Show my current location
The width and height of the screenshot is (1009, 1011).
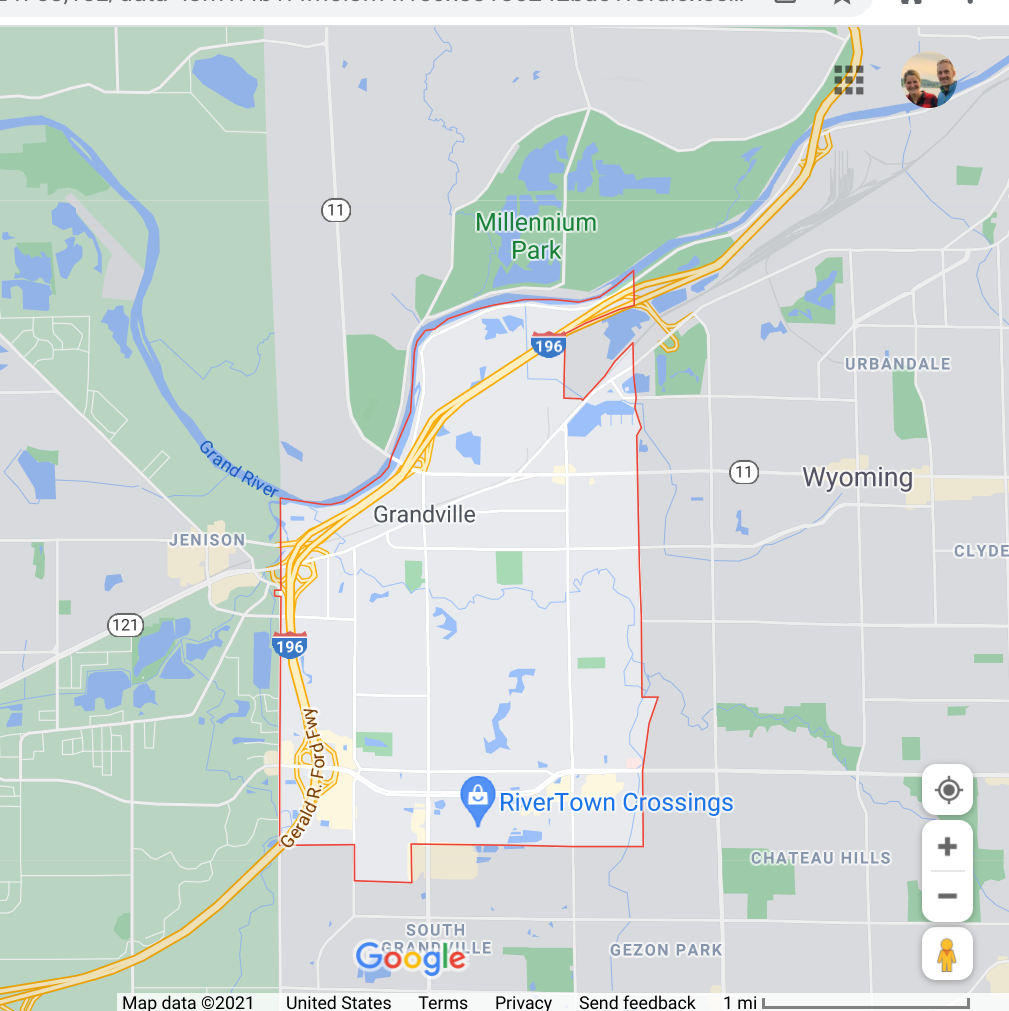(948, 791)
